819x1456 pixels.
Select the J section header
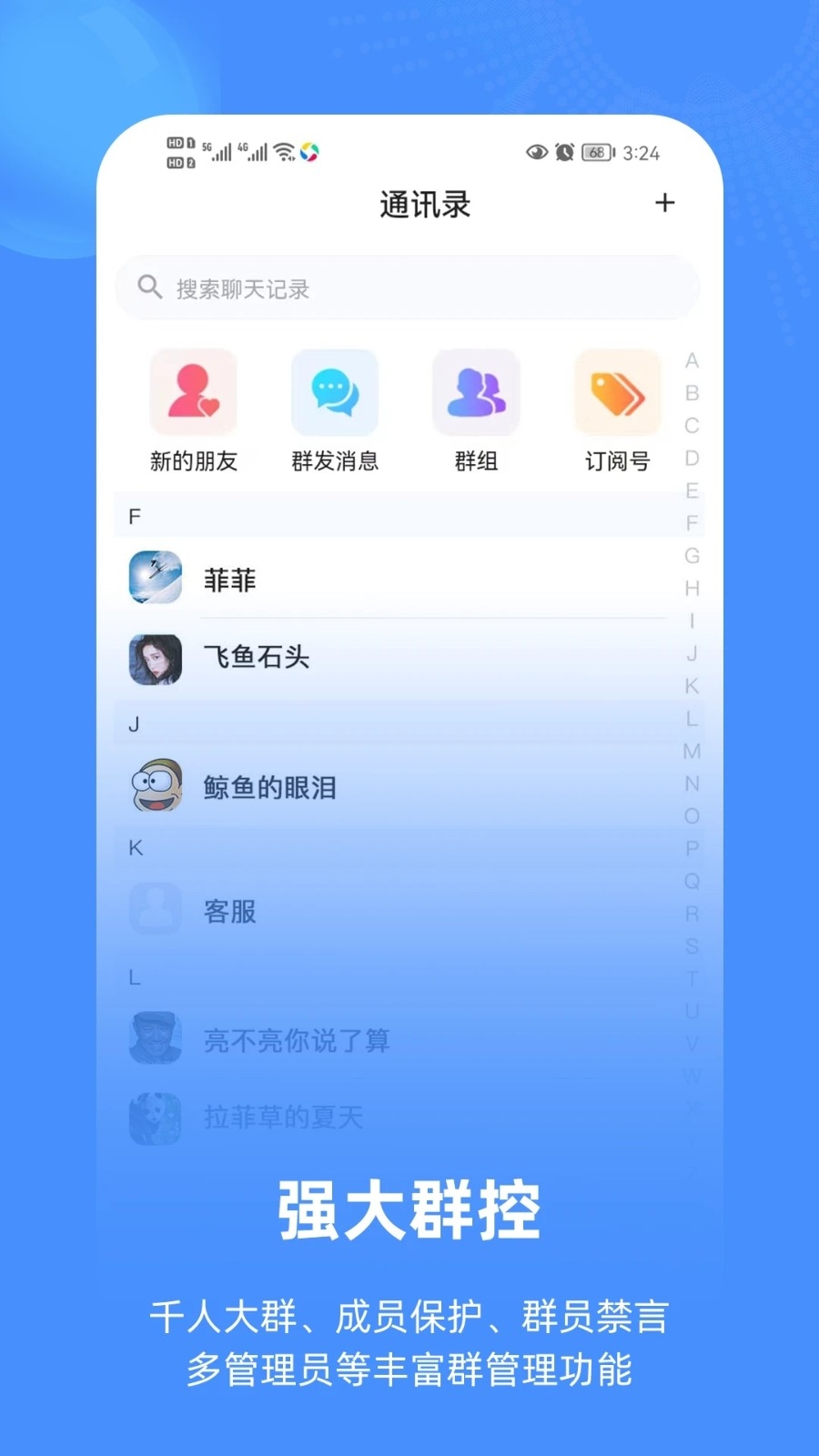coord(135,723)
